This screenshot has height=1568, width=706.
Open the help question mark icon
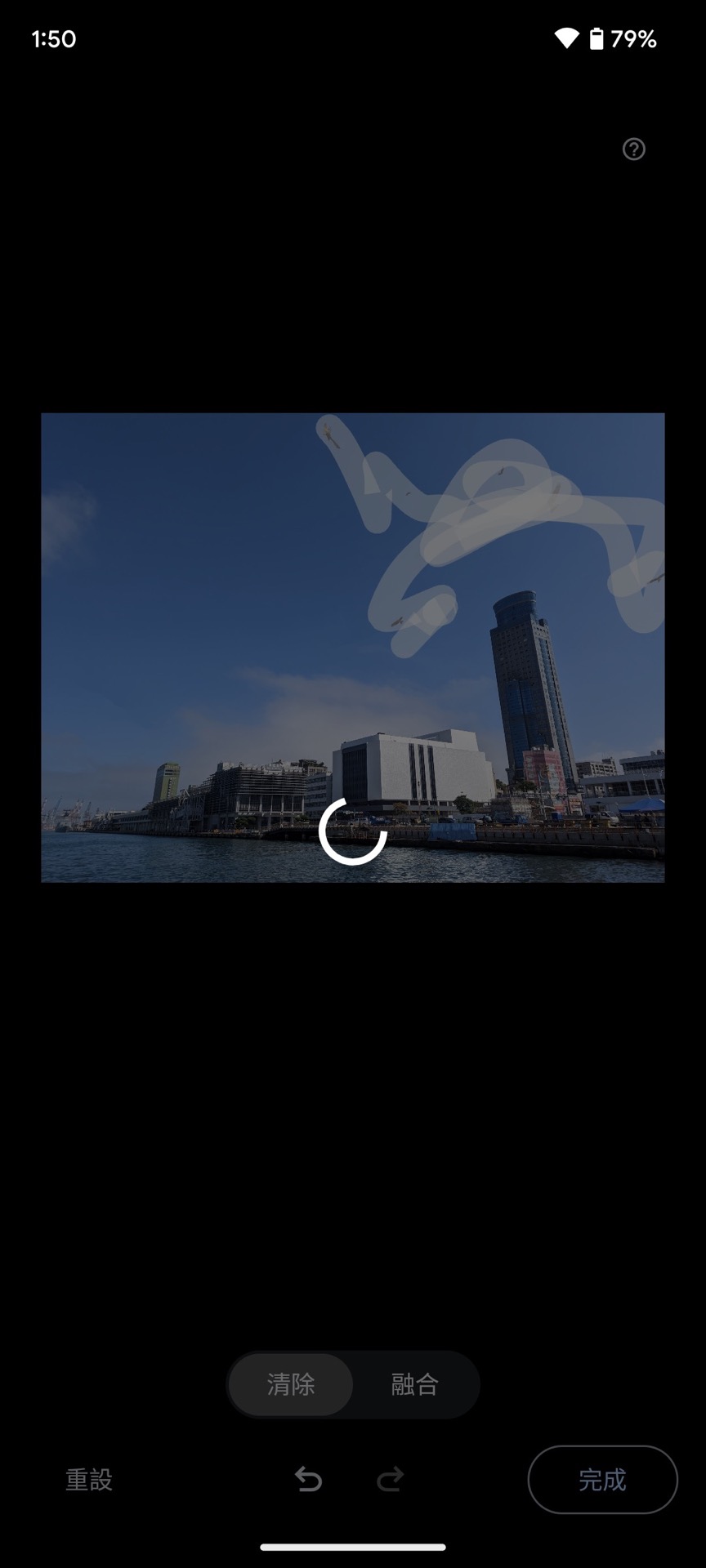tap(634, 149)
